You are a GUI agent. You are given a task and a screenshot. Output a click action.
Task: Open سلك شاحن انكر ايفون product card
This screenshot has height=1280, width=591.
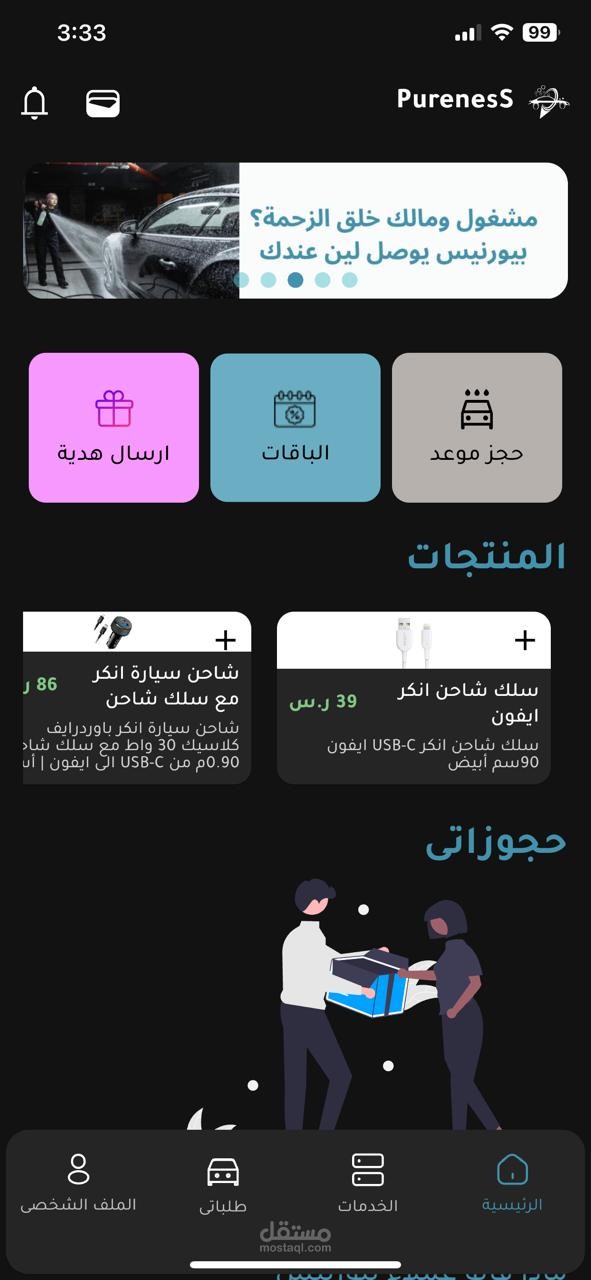pyautogui.click(x=414, y=698)
